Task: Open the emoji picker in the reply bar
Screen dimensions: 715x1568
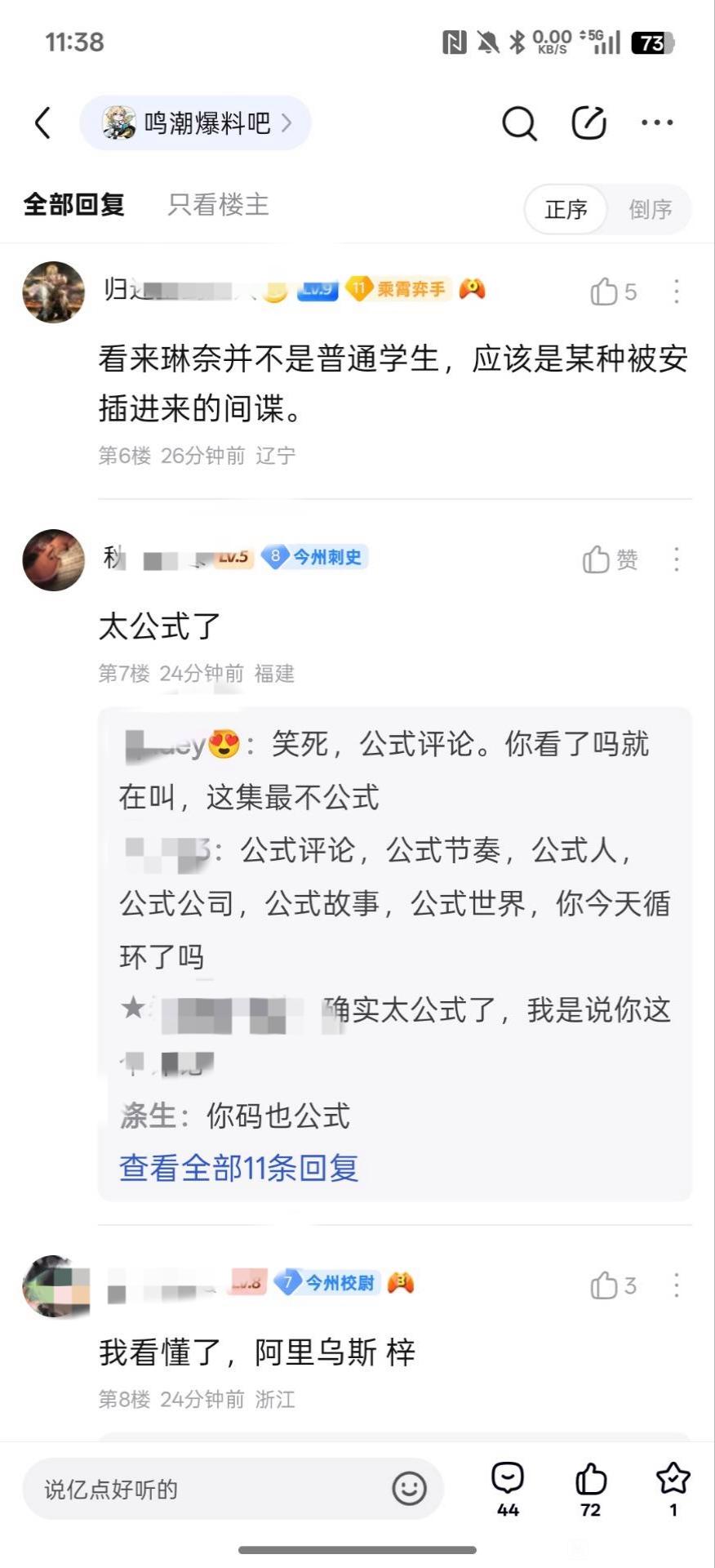Action: [409, 1490]
